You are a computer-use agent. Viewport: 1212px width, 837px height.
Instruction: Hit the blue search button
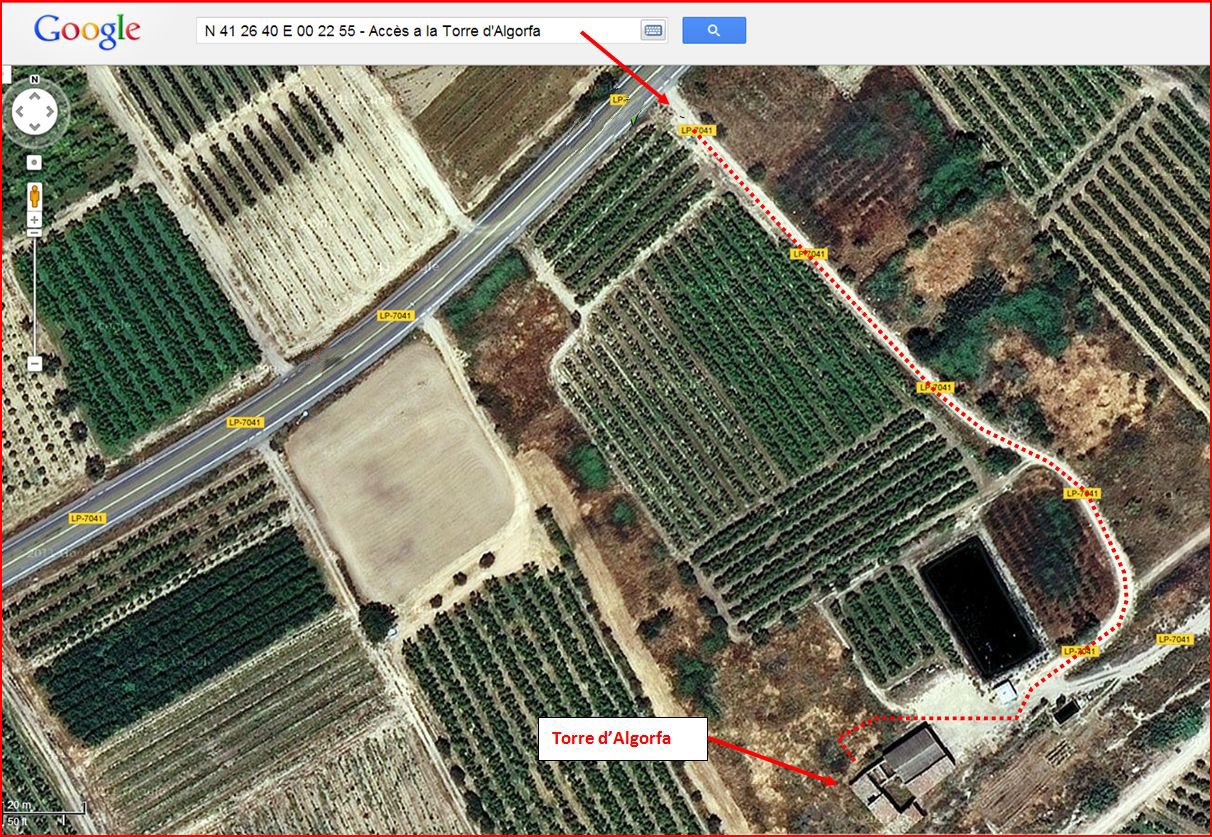pyautogui.click(x=714, y=30)
